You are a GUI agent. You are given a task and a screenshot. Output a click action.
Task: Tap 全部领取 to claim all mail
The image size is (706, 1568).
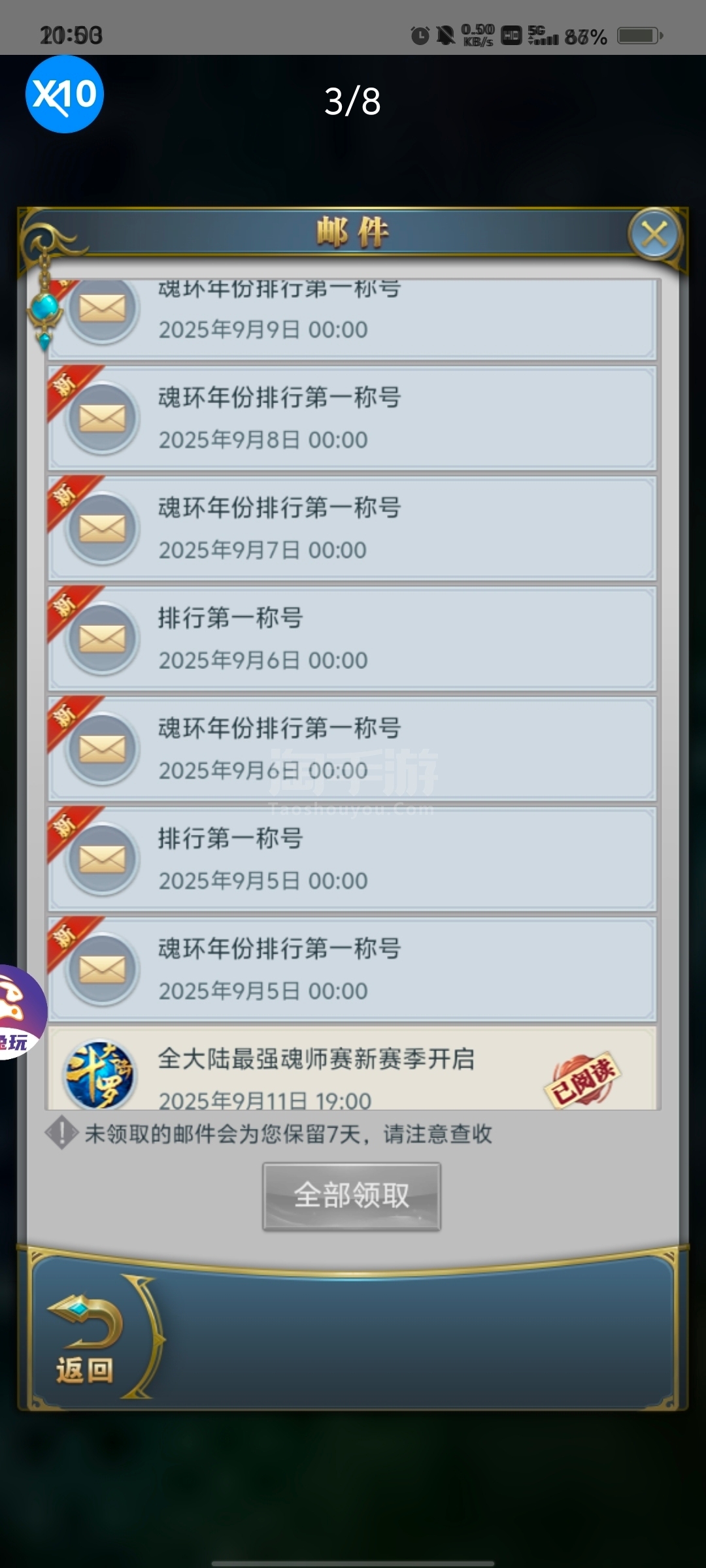tap(352, 1196)
